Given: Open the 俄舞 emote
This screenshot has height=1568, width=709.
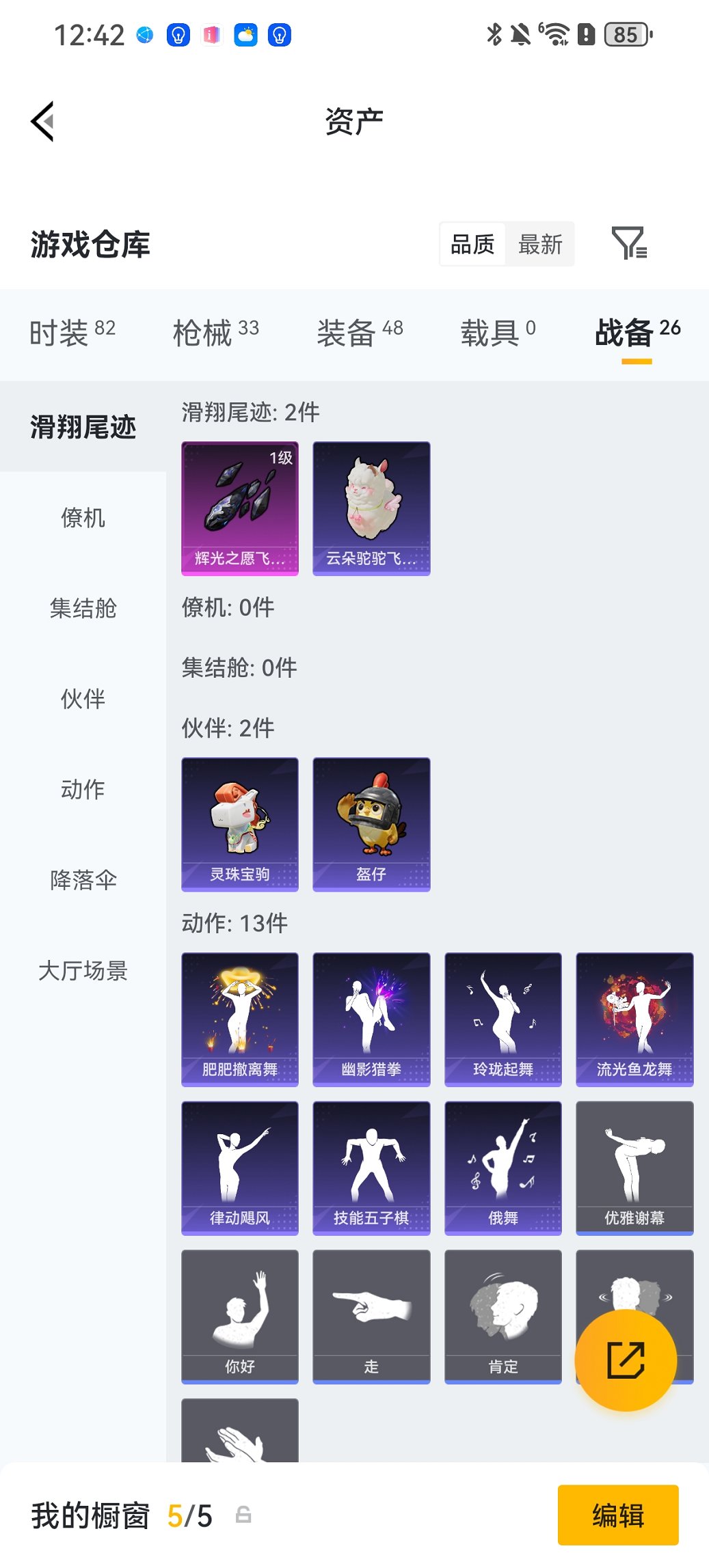Looking at the screenshot, I should point(503,1168).
